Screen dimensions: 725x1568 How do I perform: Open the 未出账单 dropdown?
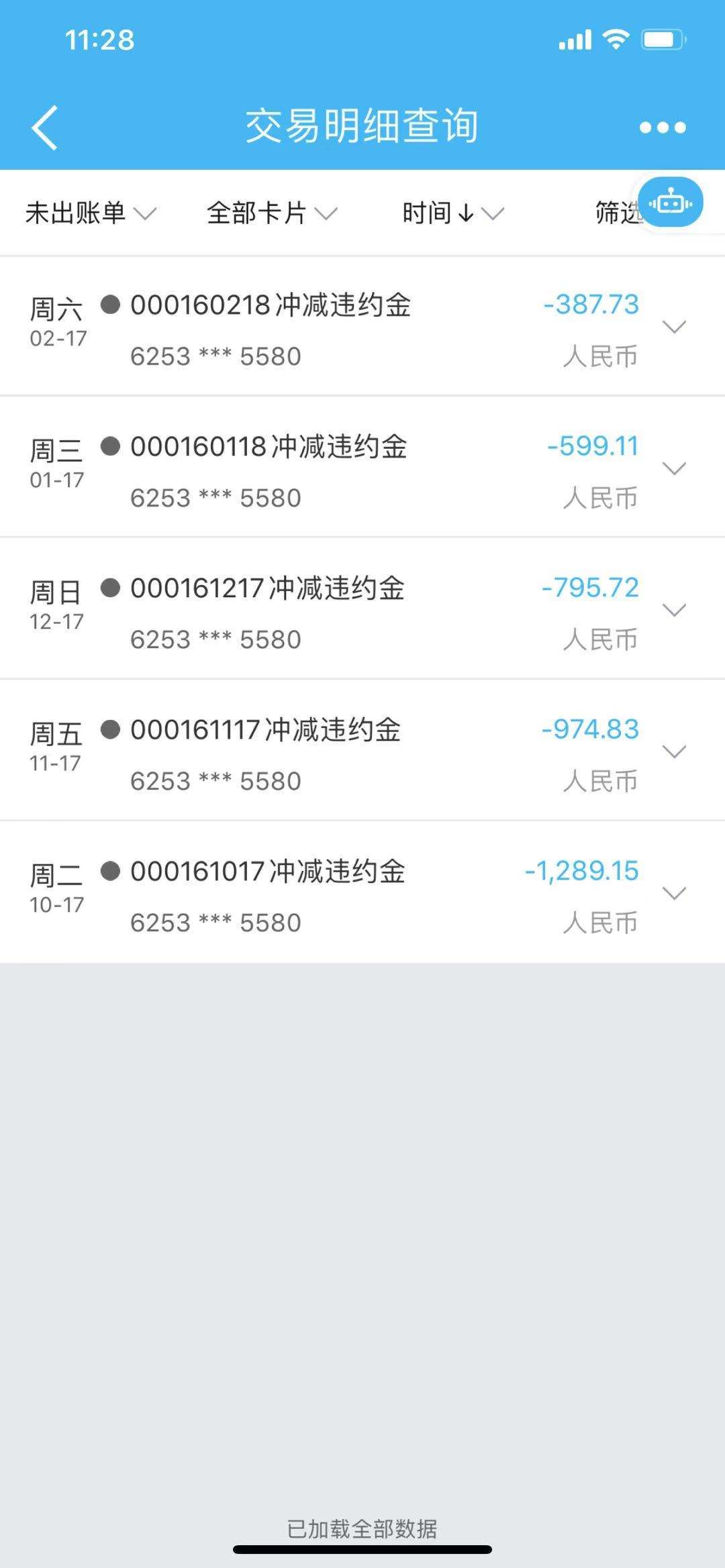click(91, 213)
